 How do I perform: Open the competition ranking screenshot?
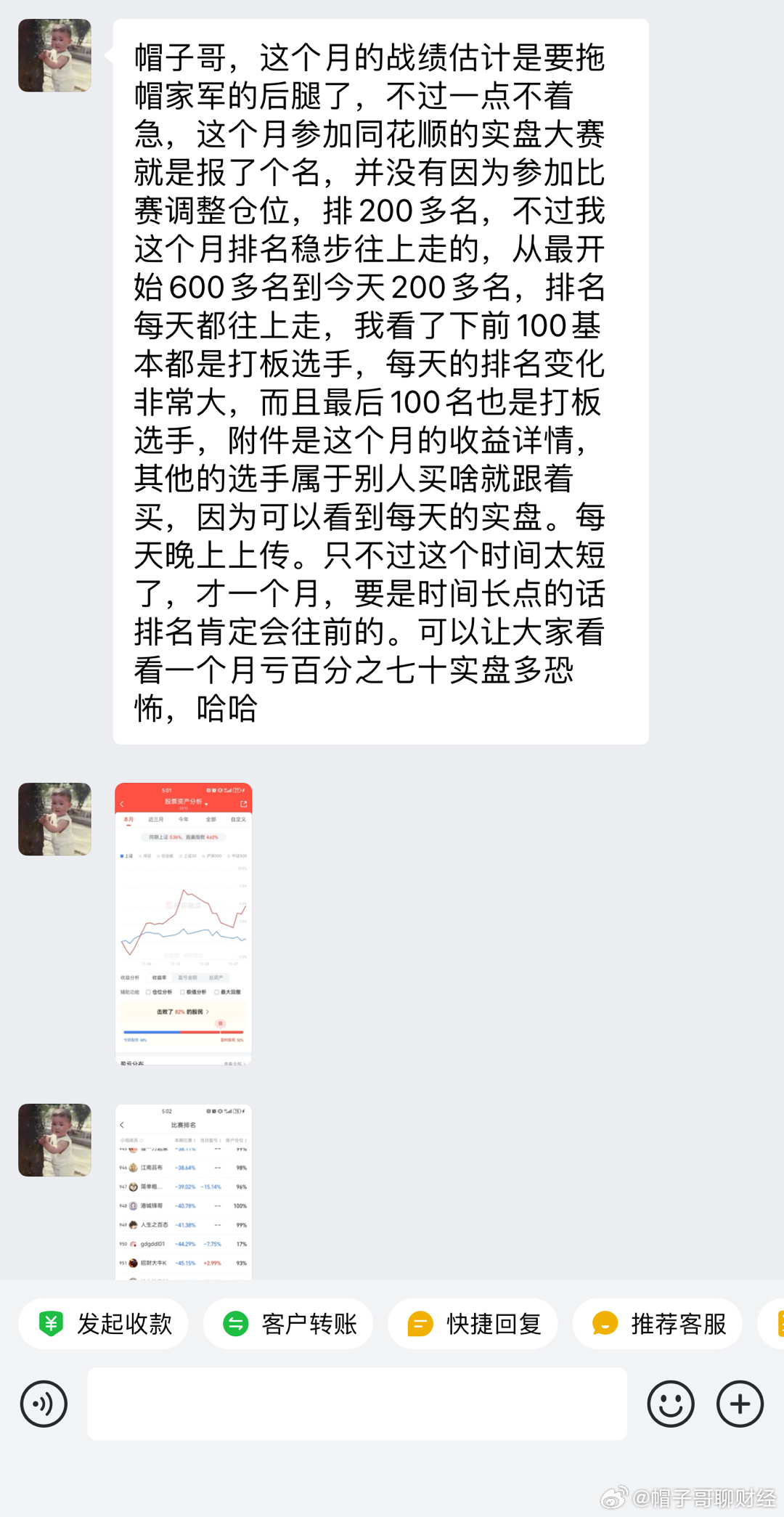click(x=184, y=1192)
